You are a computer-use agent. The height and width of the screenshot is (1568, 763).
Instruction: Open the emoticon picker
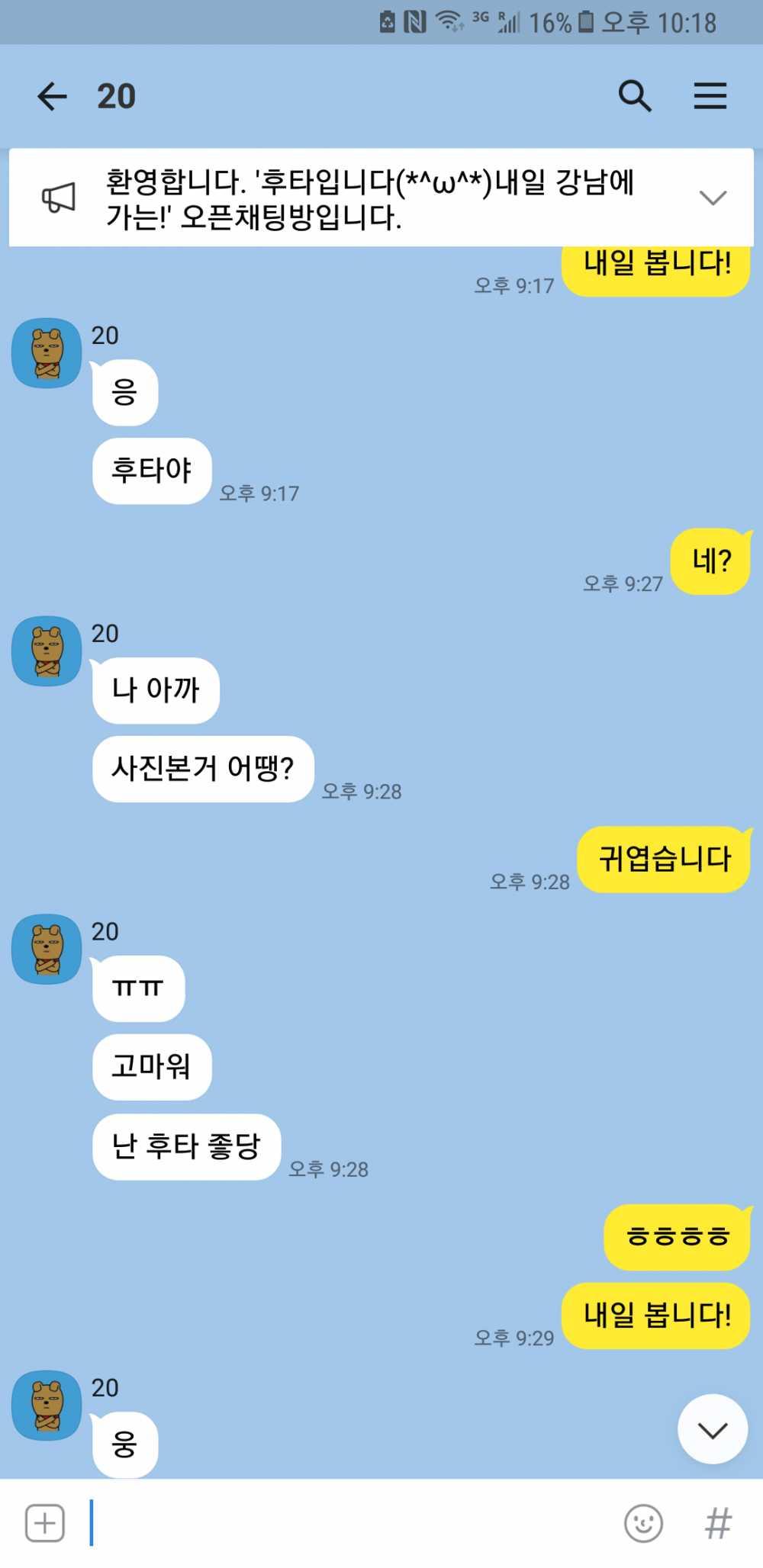(x=643, y=1523)
